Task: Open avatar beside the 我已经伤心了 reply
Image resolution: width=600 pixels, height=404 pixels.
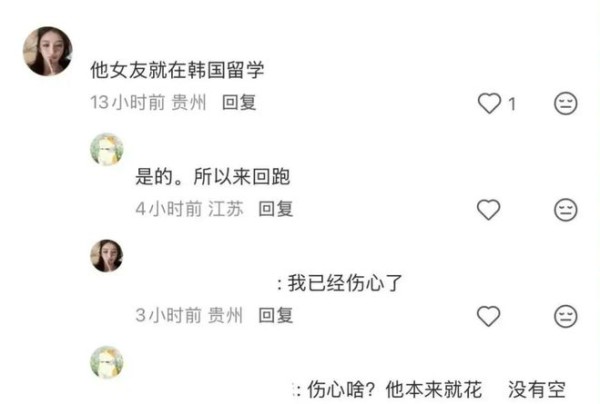Action: point(107,256)
